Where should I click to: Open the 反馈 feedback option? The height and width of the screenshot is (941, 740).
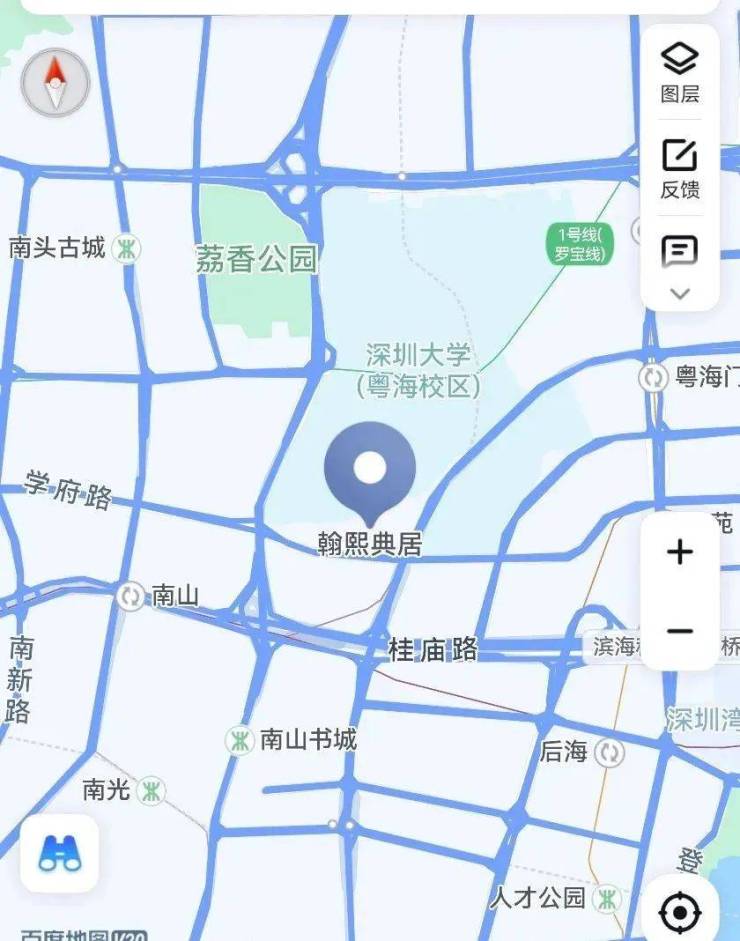(x=680, y=168)
